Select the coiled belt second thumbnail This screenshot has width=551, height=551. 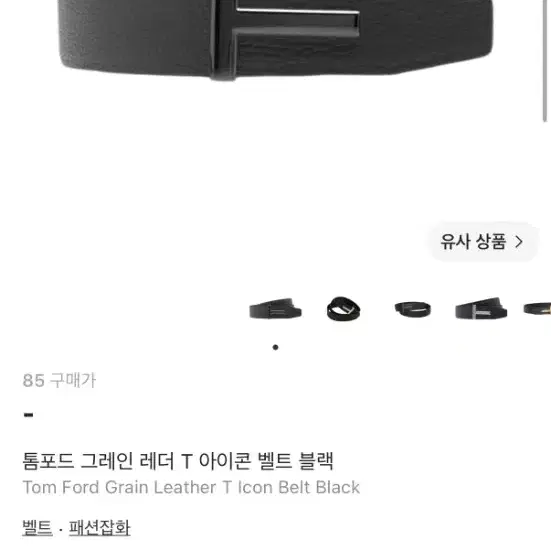coord(343,309)
